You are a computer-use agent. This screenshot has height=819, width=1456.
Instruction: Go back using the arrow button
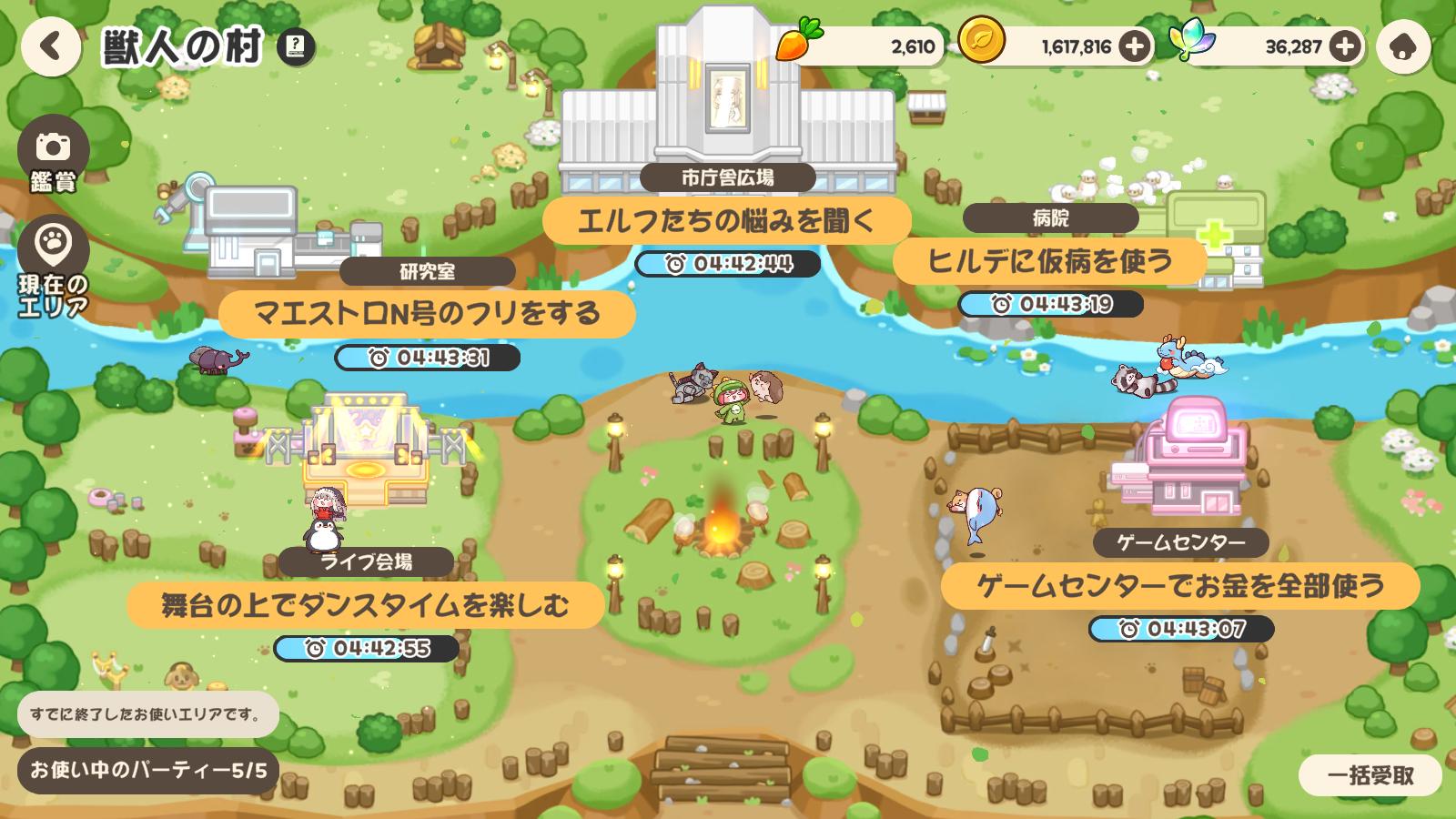[51, 46]
